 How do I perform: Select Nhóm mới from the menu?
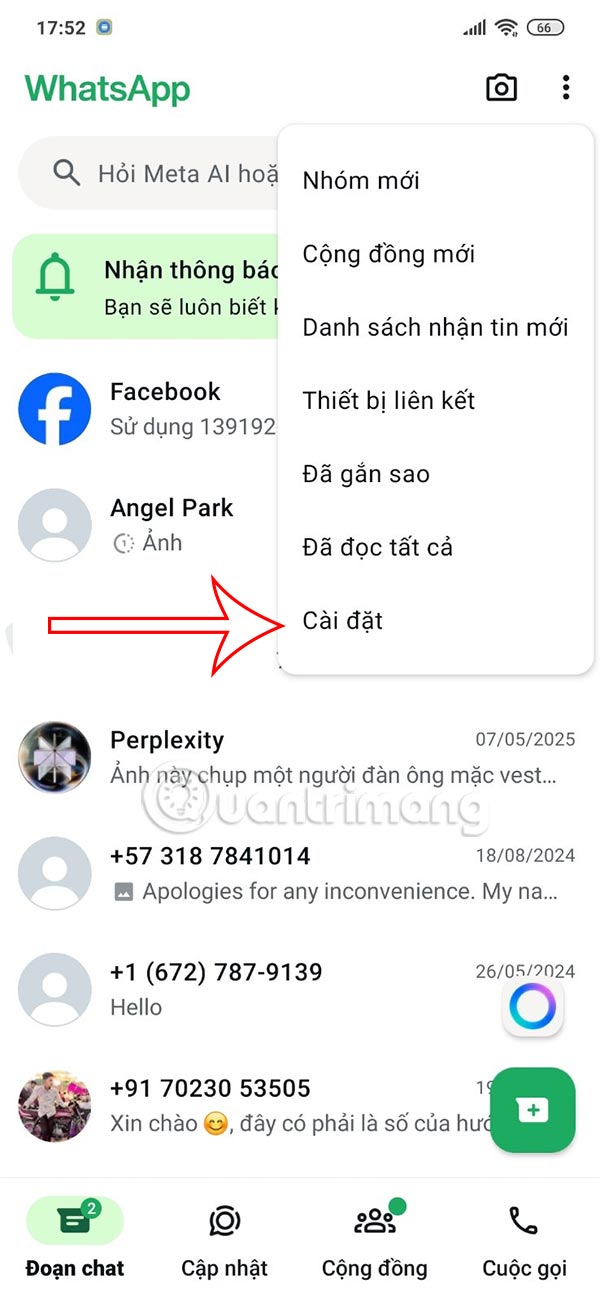(361, 181)
